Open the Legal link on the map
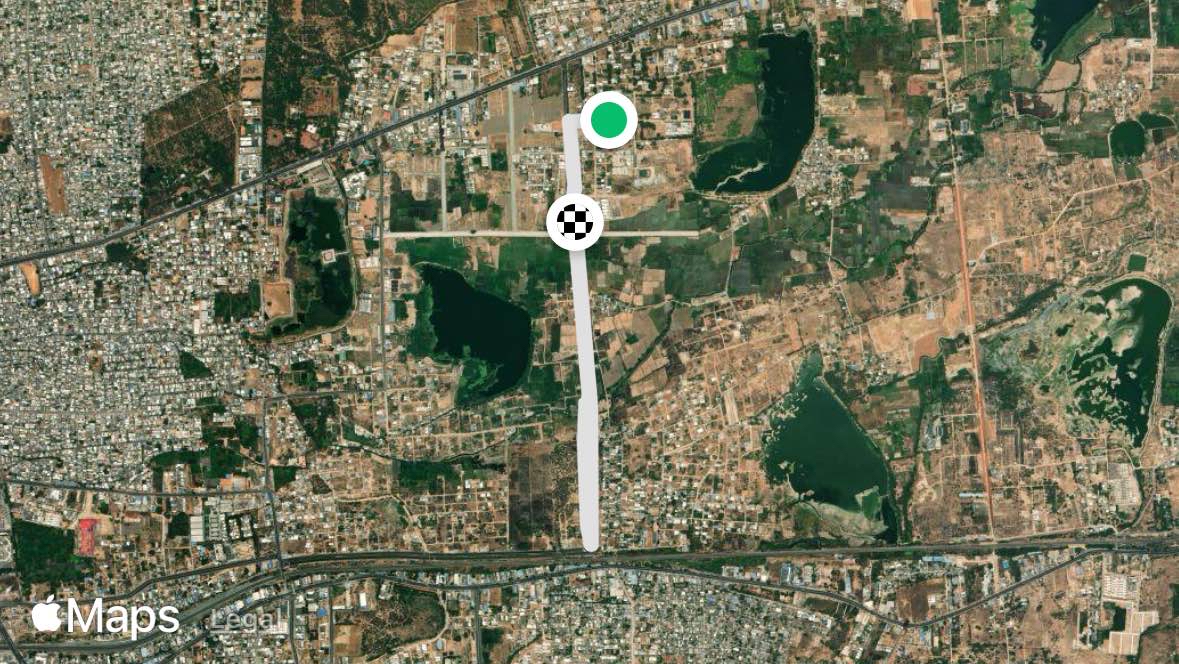 click(246, 621)
